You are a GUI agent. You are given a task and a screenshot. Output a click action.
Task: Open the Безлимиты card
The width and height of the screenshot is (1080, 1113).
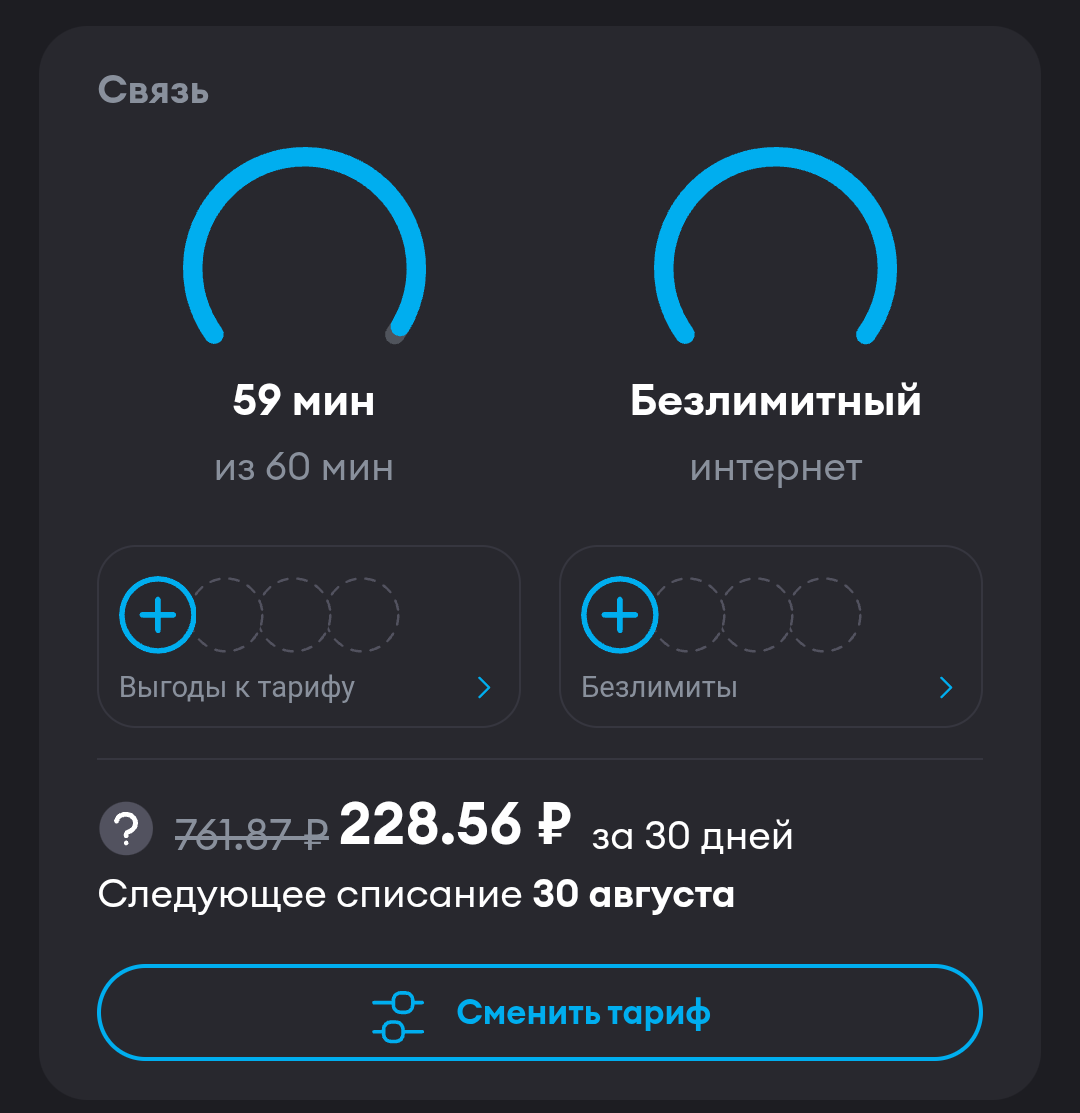(x=771, y=636)
